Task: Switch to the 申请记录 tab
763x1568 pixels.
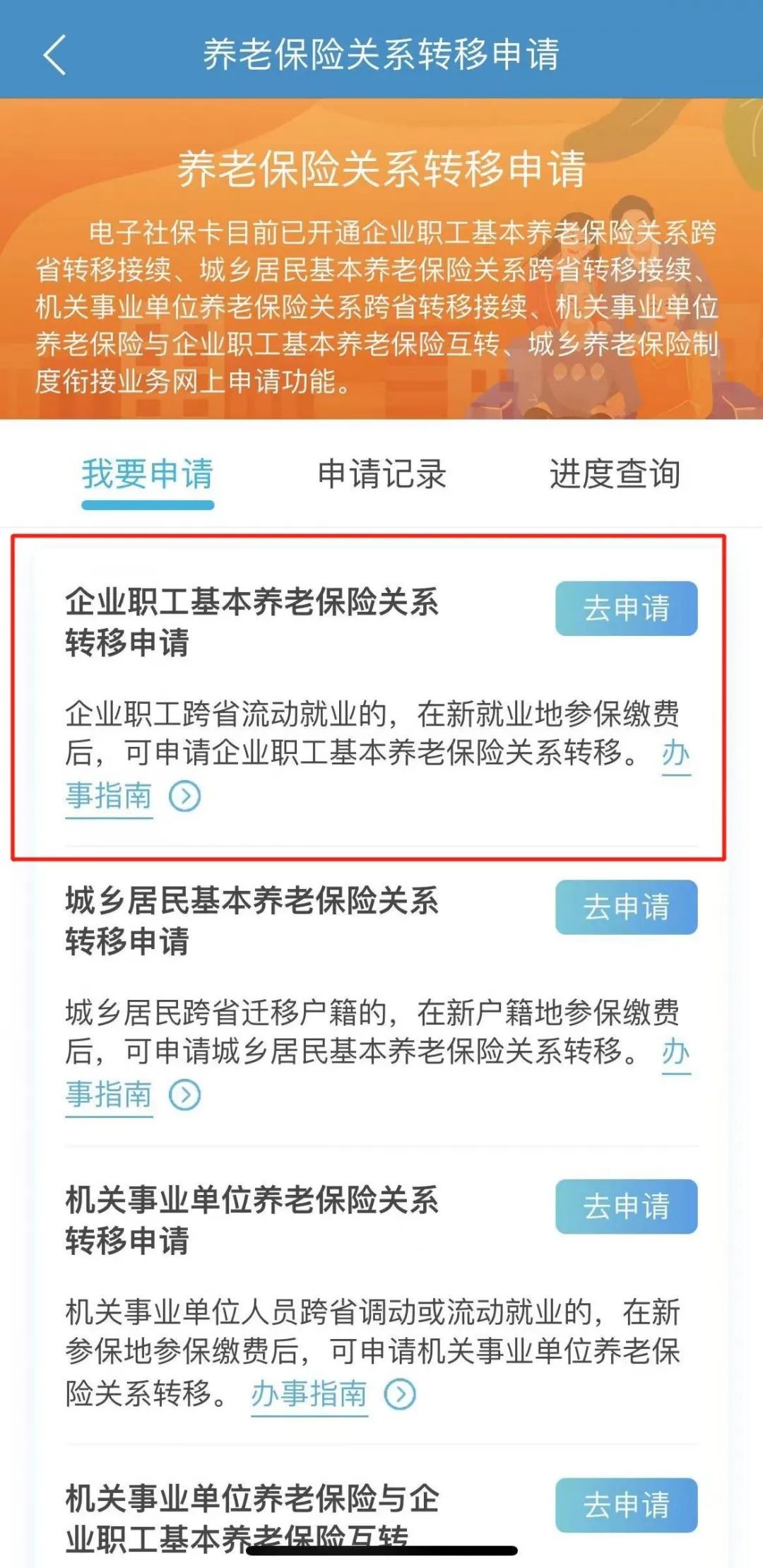Action: tap(381, 474)
